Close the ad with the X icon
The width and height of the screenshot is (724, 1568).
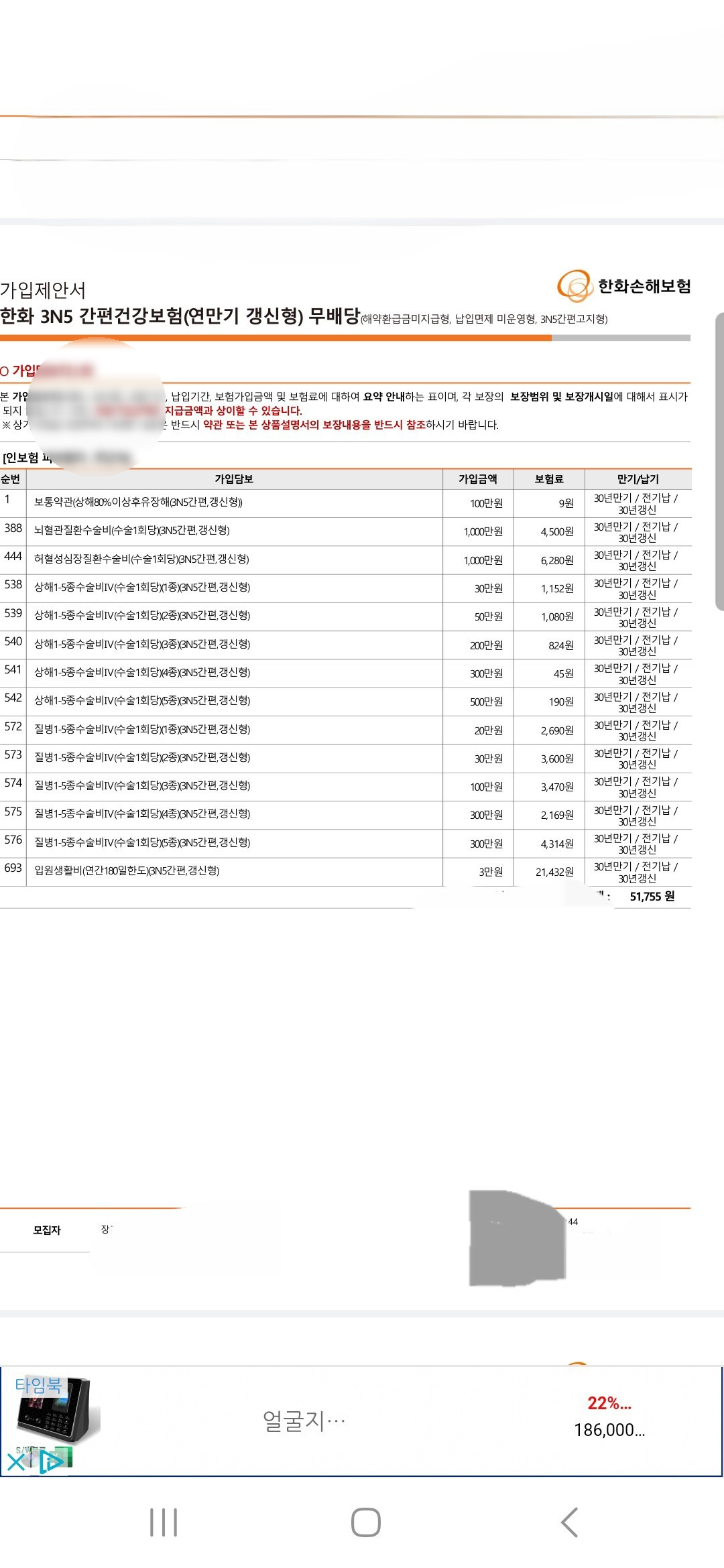[16, 1461]
